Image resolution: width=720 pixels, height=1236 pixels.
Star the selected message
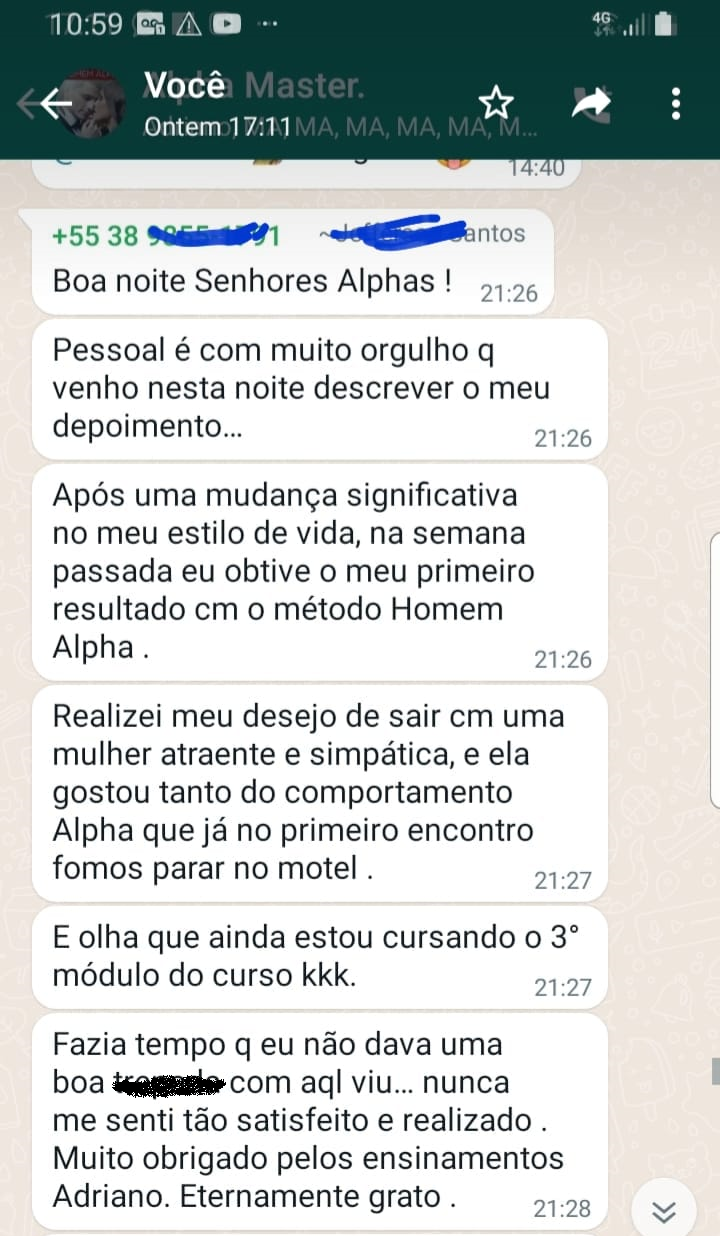[x=496, y=103]
